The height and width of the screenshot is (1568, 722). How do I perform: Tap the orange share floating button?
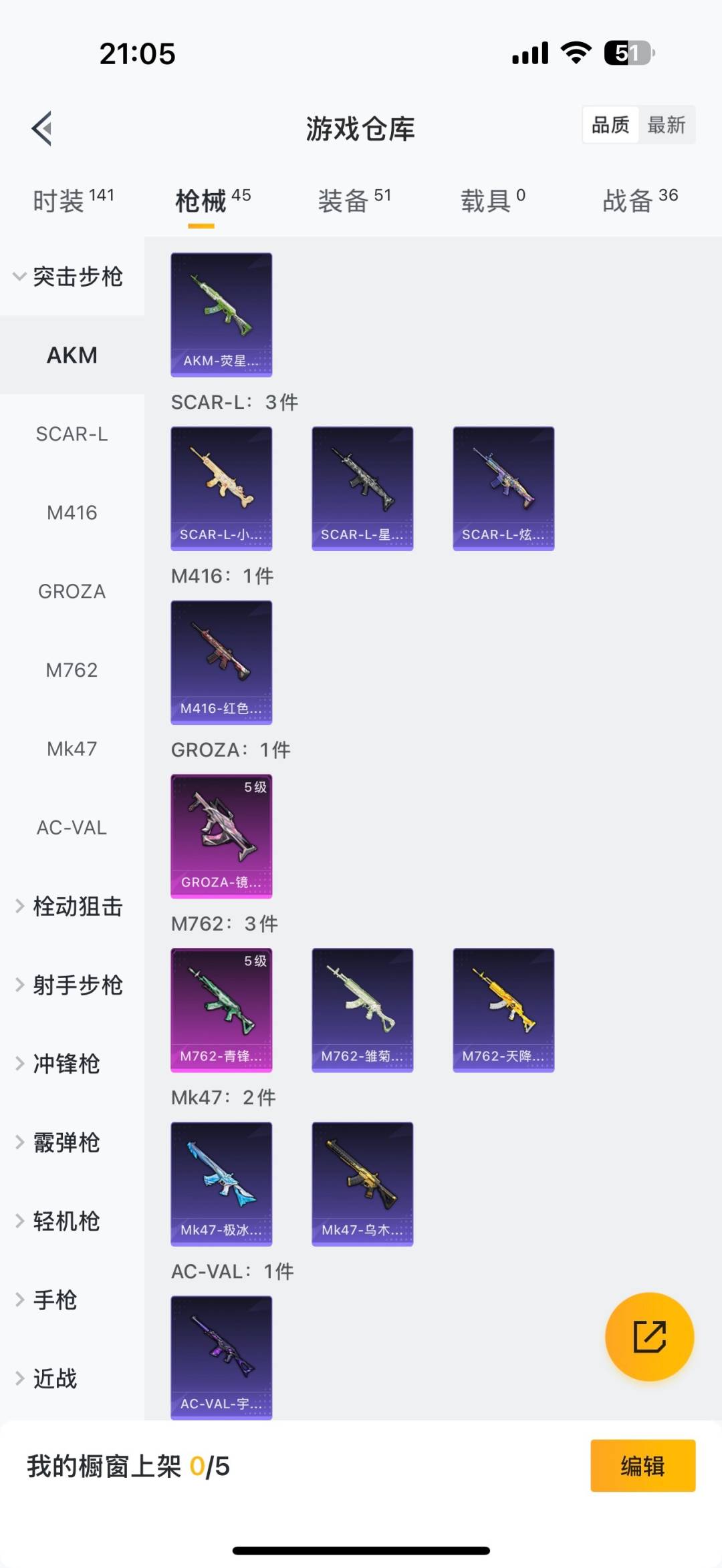point(649,1336)
